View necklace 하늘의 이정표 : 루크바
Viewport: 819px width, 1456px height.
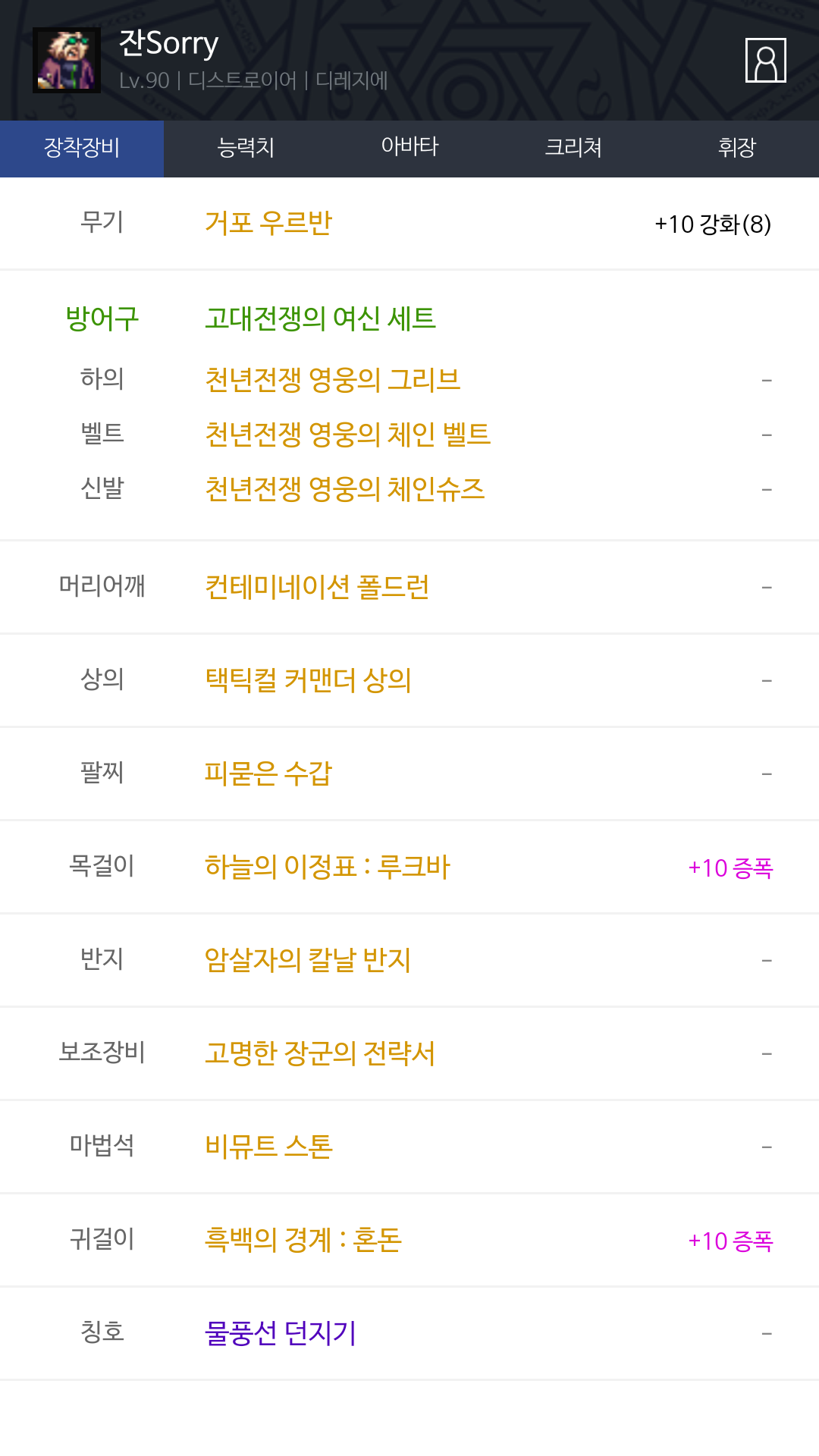click(x=328, y=867)
